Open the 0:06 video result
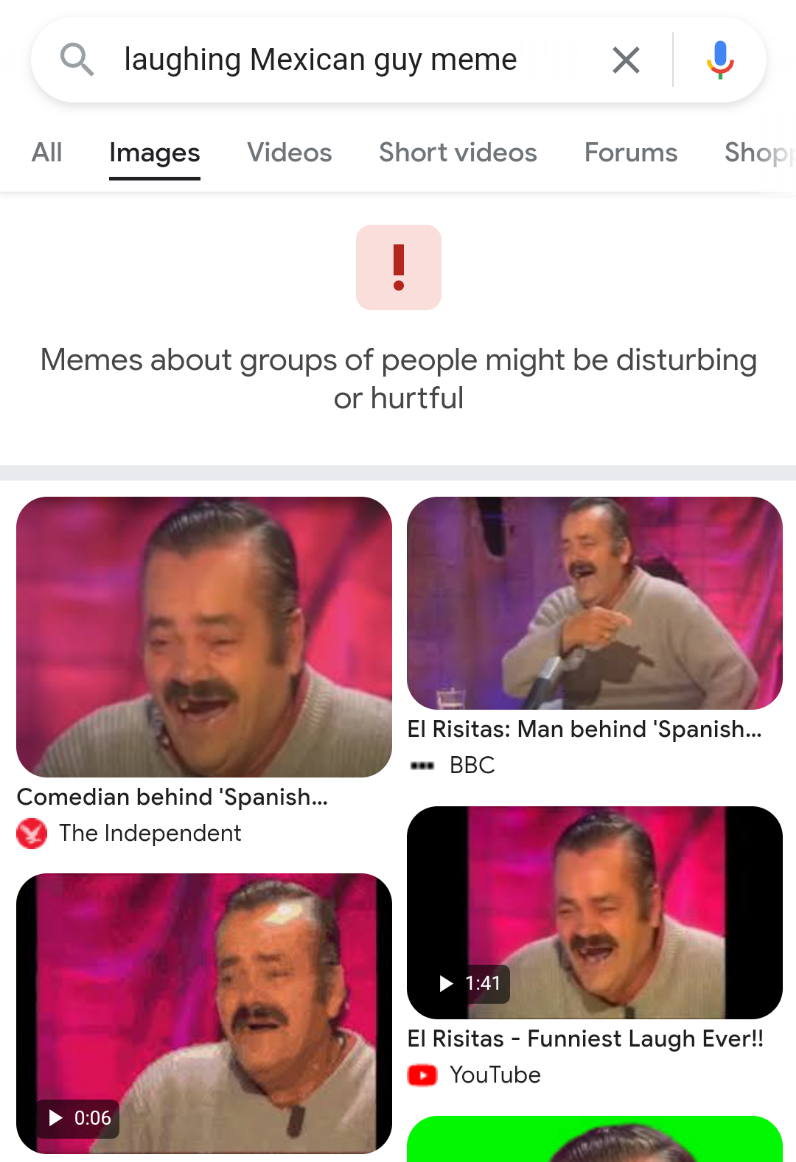The width and height of the screenshot is (796, 1162). coord(204,1013)
